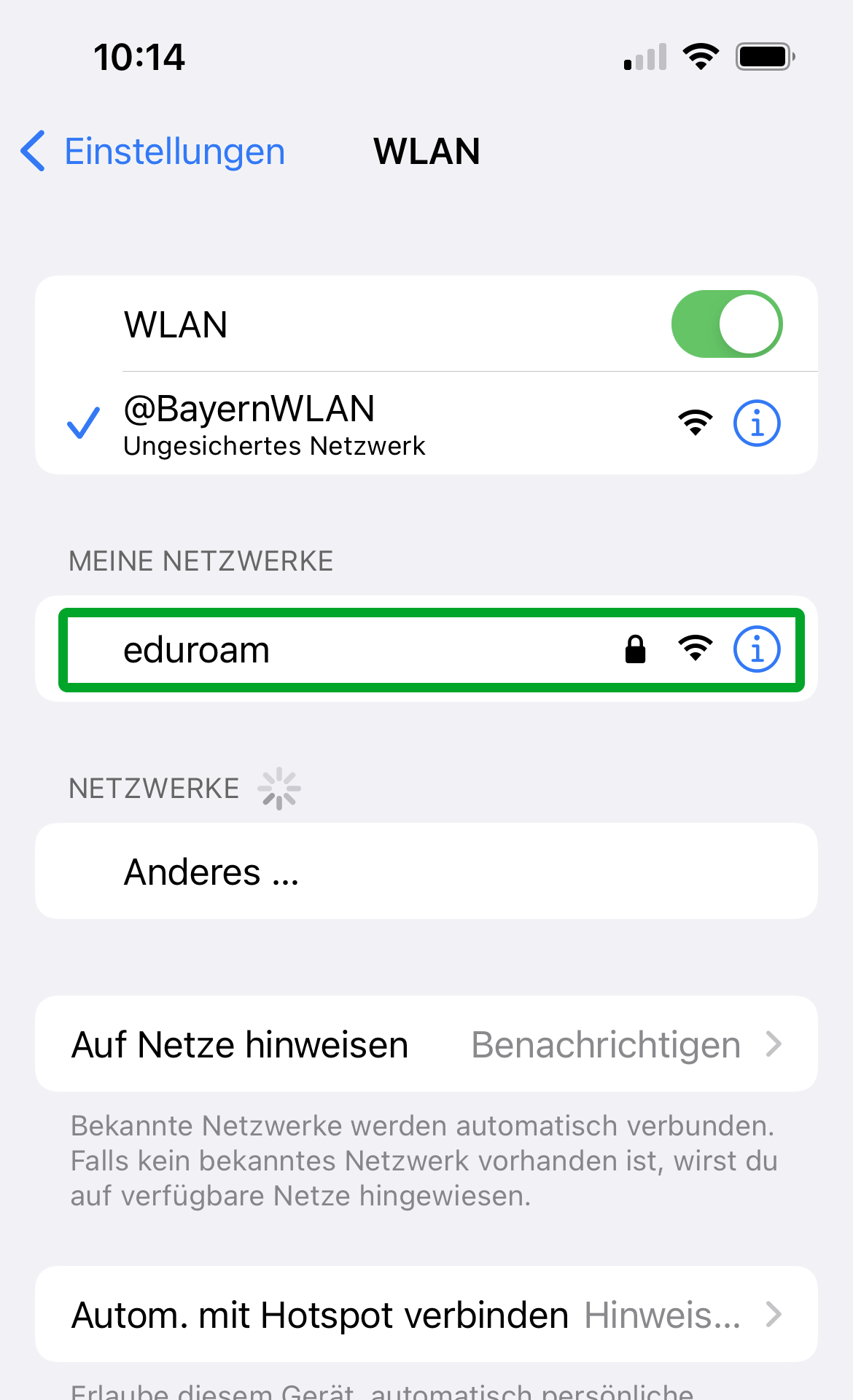Open Autom. mit Hotspot verbinden

click(x=426, y=1315)
